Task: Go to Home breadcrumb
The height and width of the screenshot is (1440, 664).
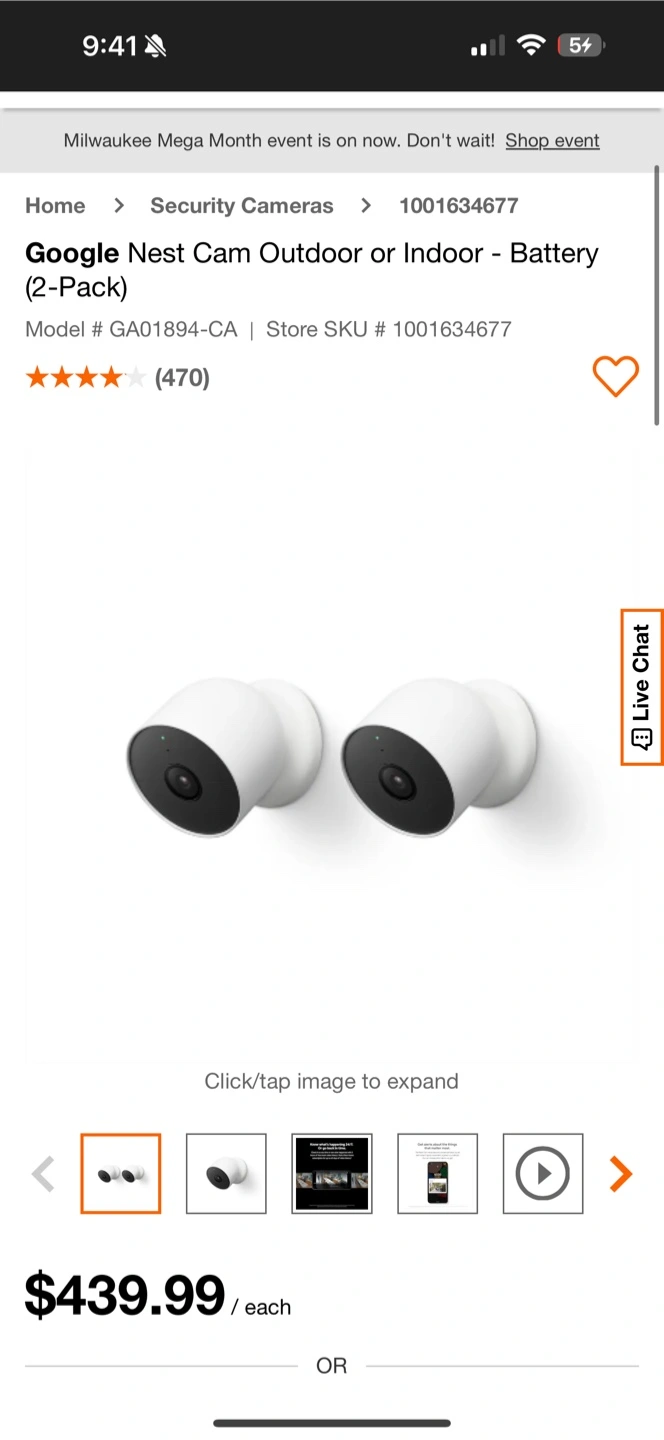Action: tap(55, 206)
